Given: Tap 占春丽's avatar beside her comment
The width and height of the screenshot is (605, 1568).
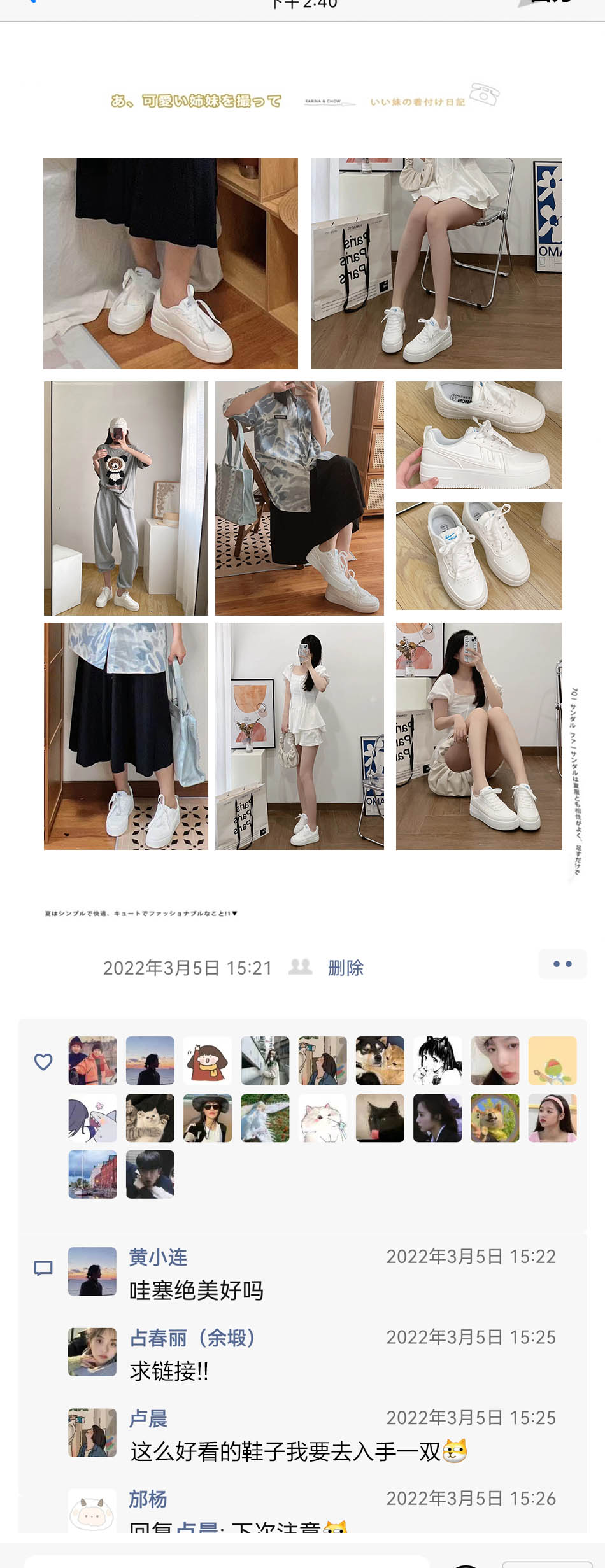Looking at the screenshot, I should [92, 1352].
